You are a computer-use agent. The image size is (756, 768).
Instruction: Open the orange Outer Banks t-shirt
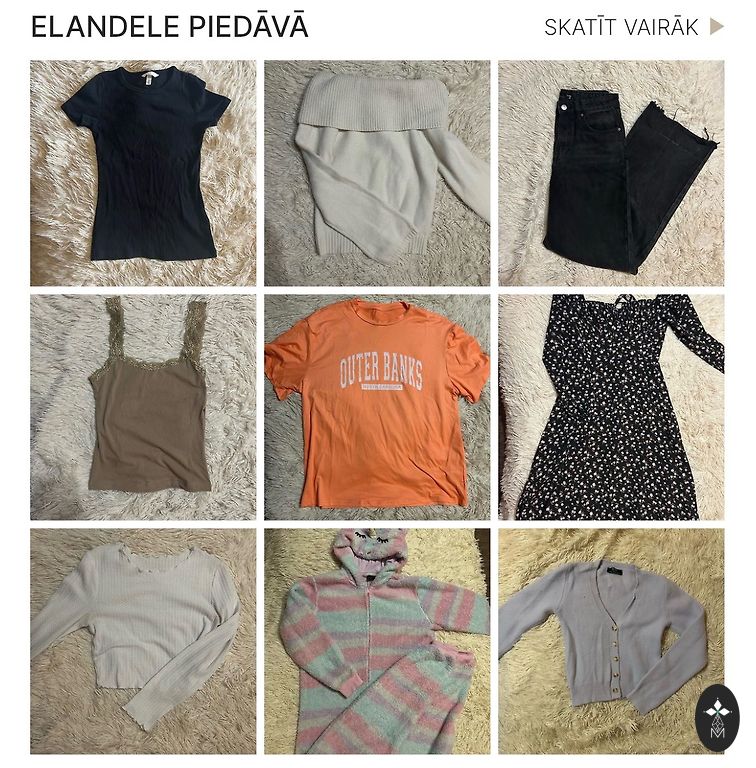pos(377,407)
